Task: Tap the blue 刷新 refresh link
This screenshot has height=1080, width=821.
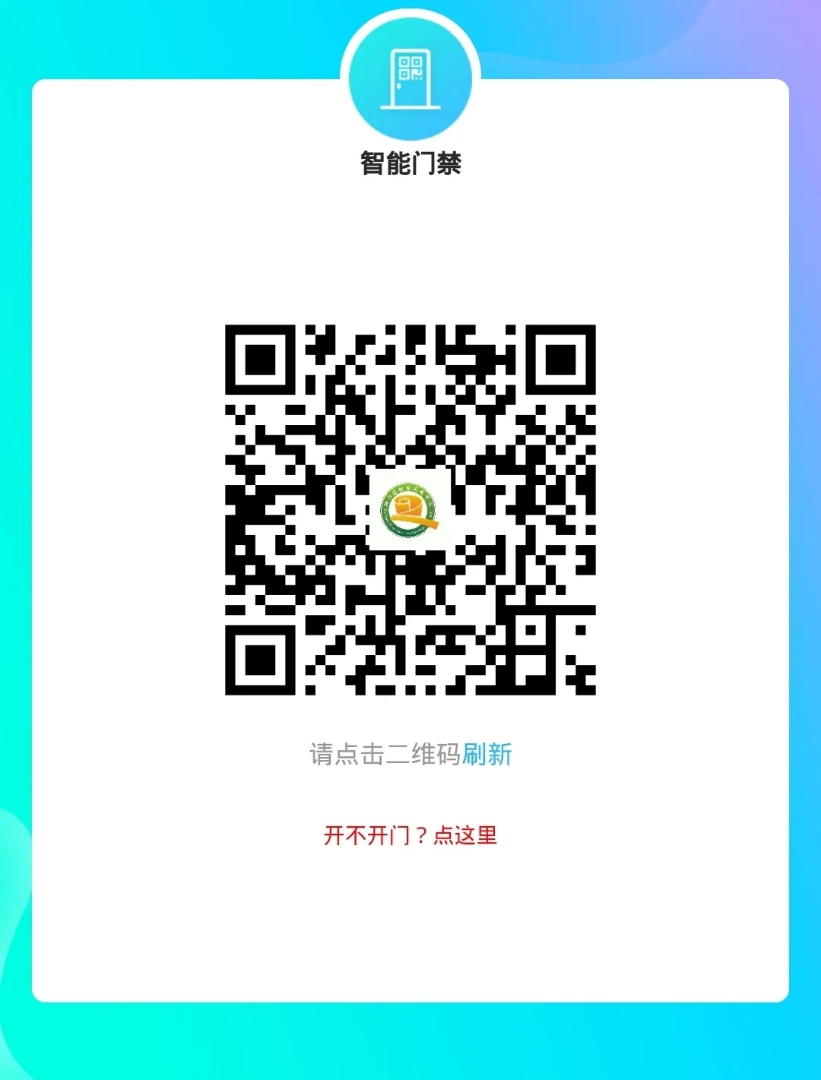Action: tap(487, 754)
